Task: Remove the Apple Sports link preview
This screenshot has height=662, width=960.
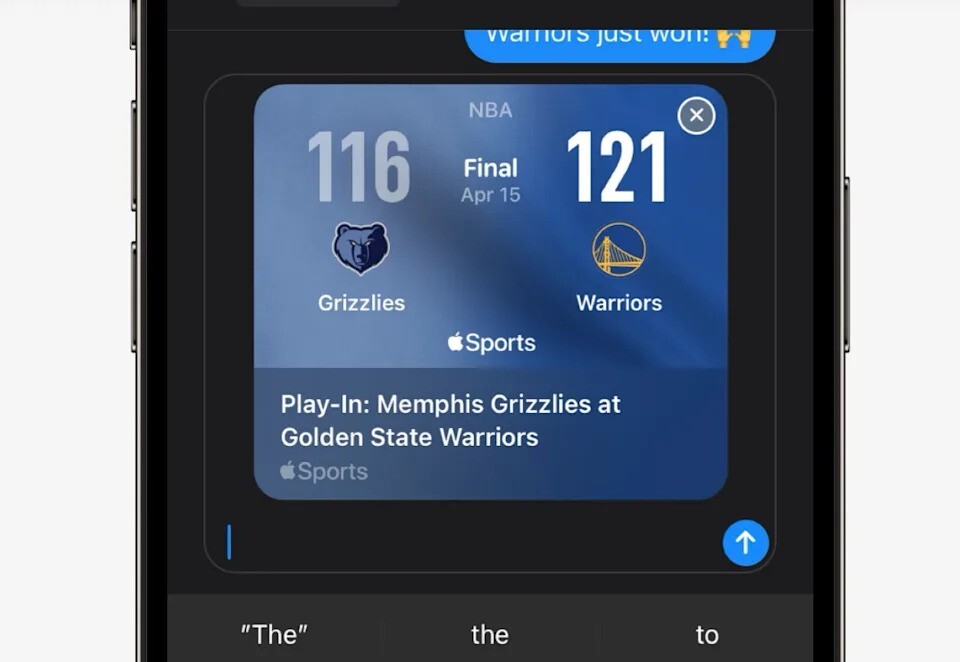Action: coord(696,116)
